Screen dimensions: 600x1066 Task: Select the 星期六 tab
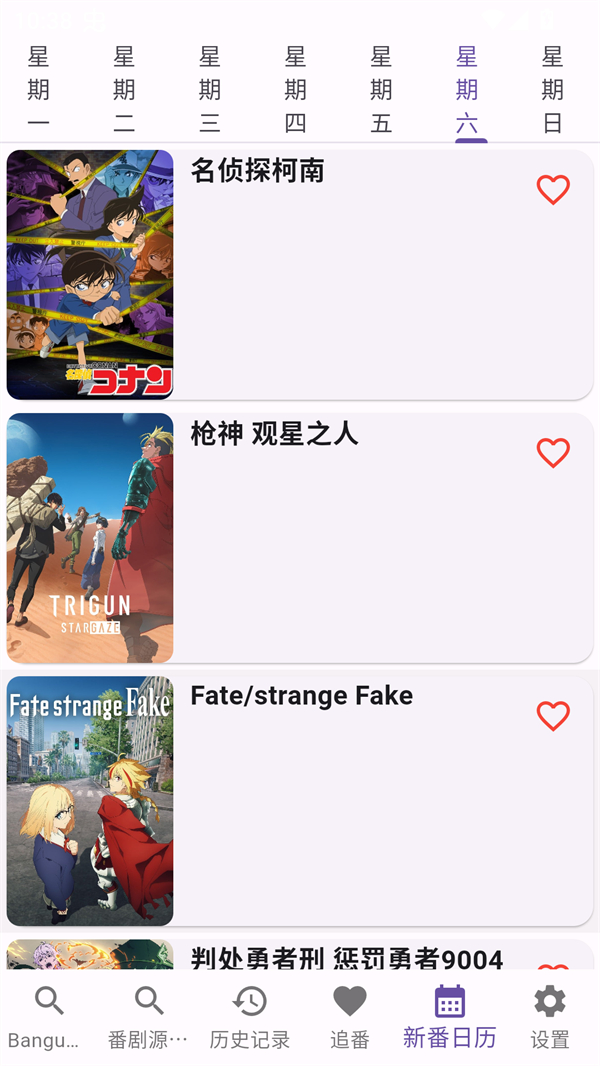[x=467, y=90]
